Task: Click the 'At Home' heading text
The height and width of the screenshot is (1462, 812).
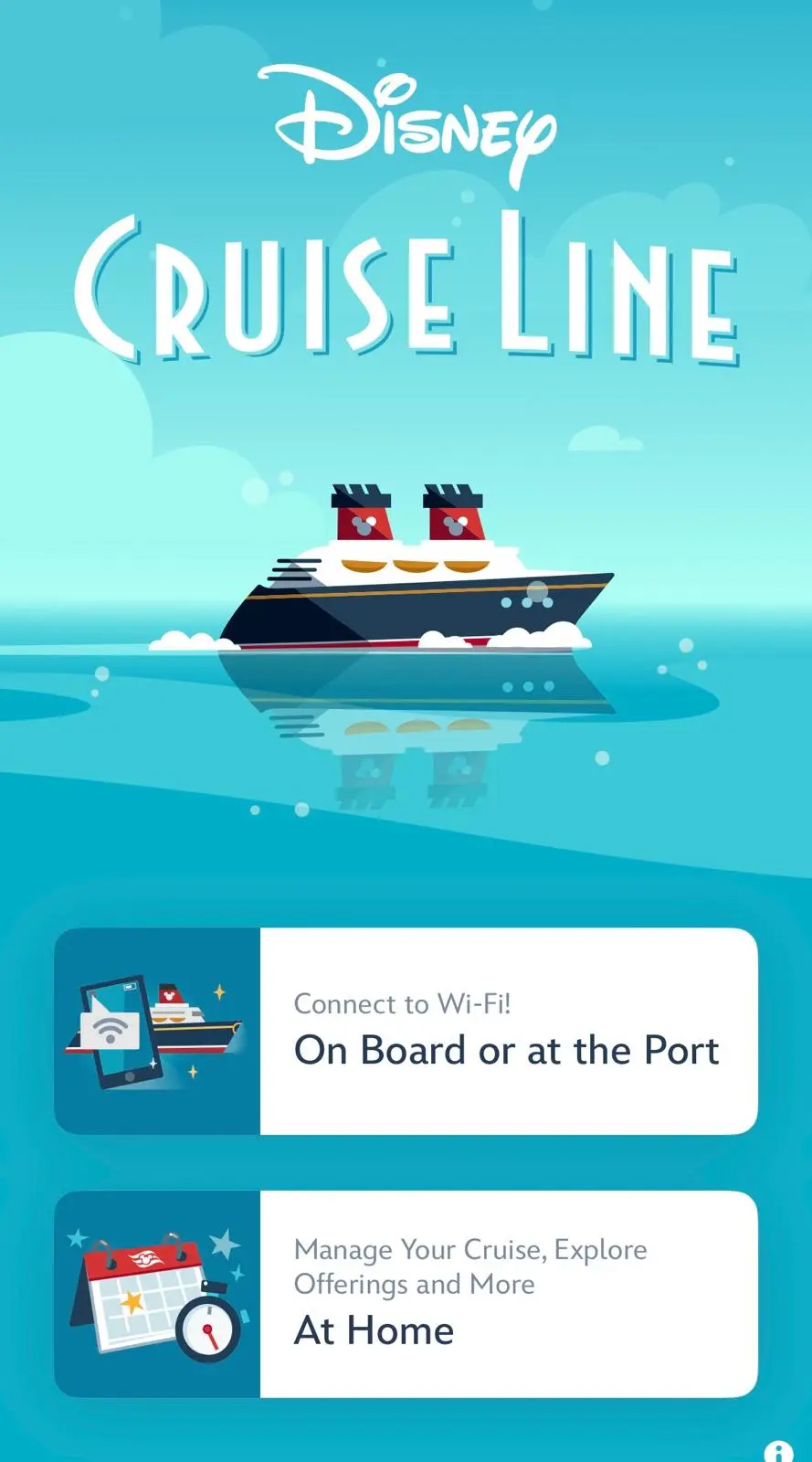Action: [x=374, y=1330]
